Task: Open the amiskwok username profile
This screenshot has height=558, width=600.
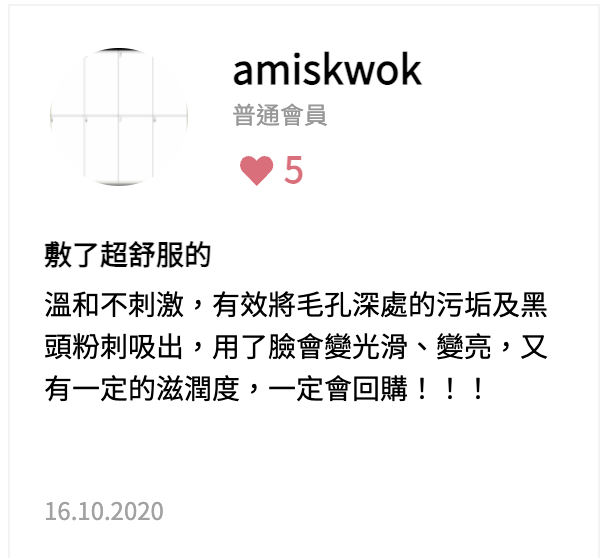Action: point(327,70)
